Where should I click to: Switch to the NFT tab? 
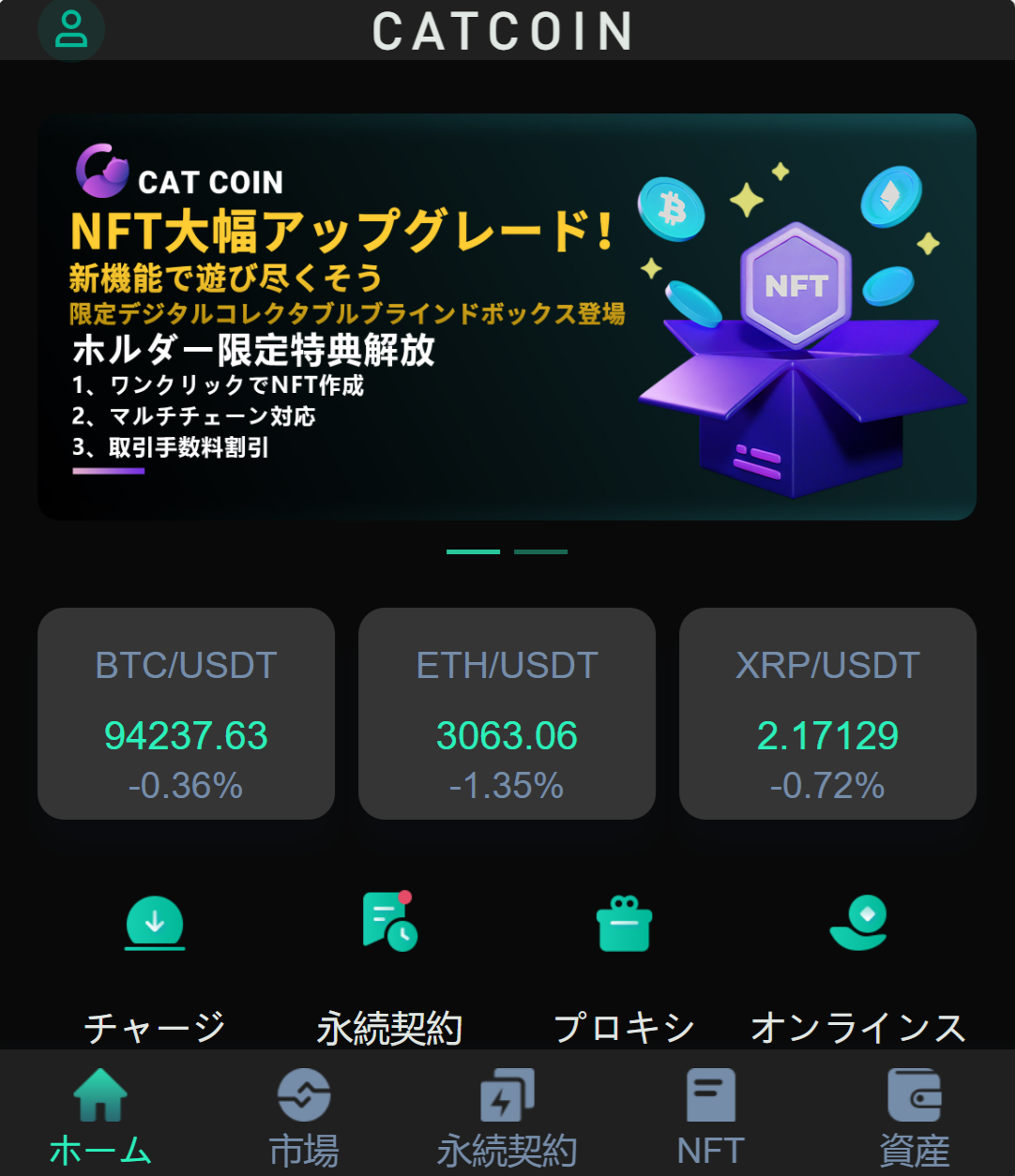710,1116
